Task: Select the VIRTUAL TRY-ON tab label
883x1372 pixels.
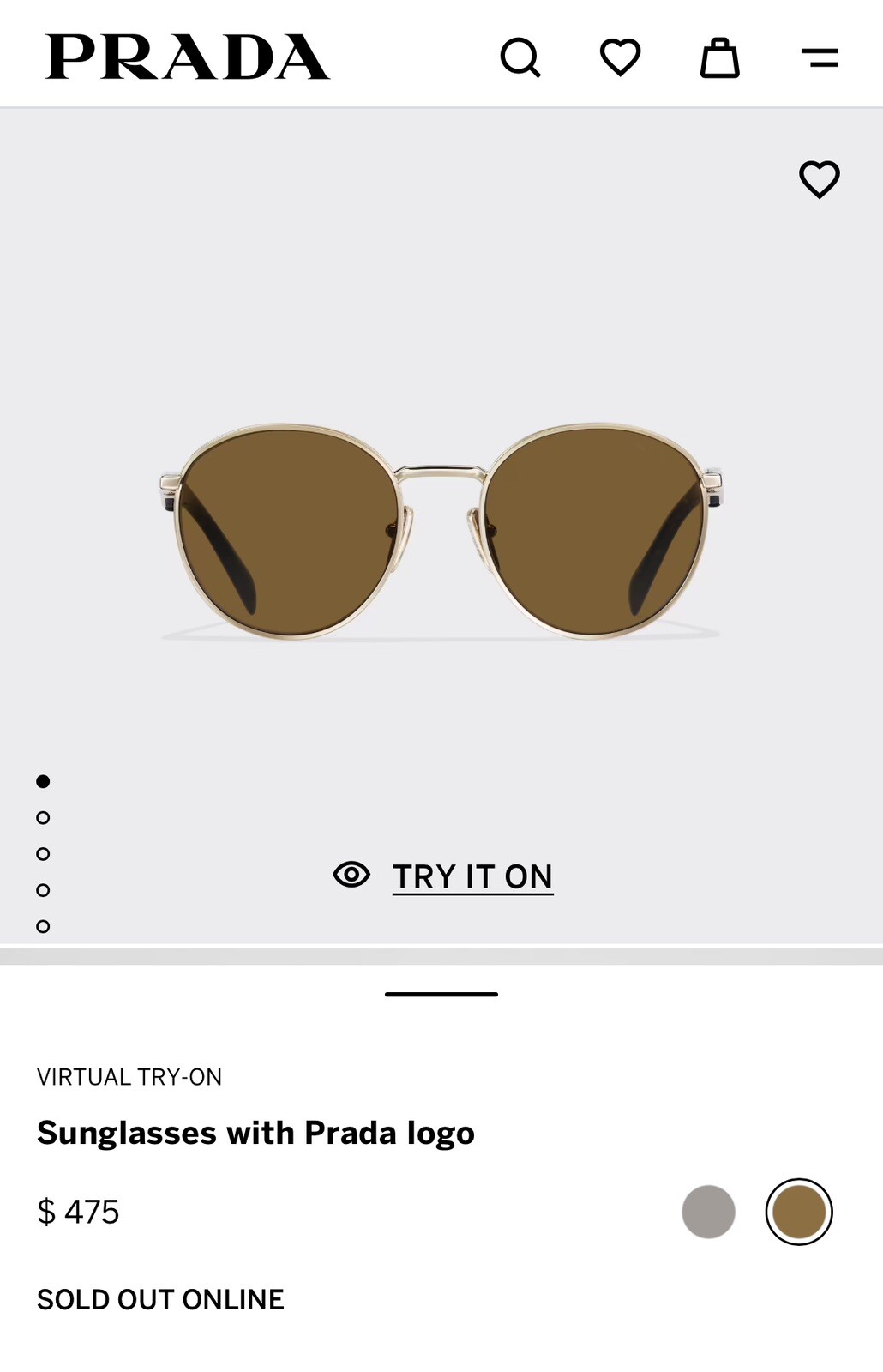Action: 129,1076
